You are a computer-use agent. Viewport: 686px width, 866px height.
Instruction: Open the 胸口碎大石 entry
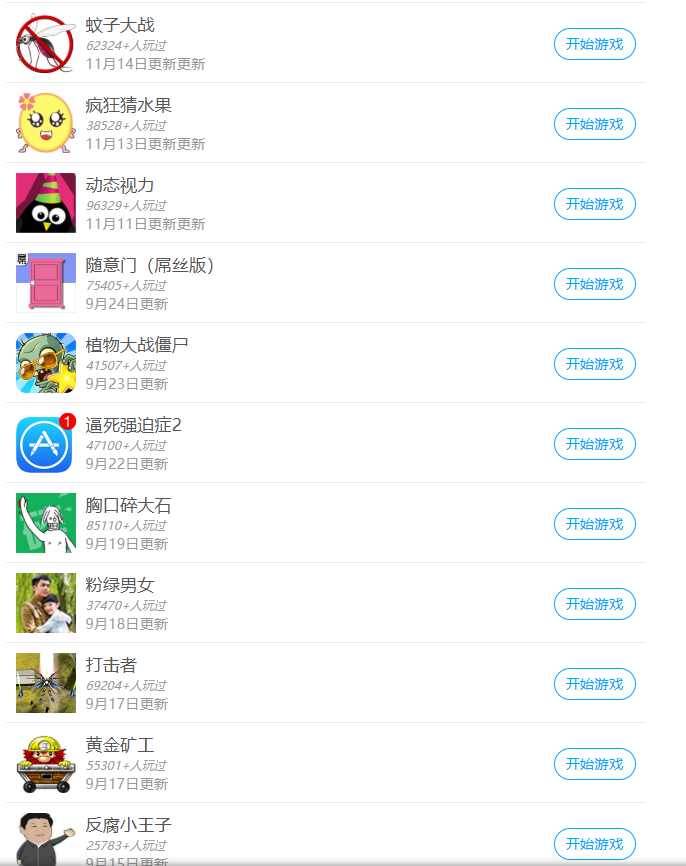tap(128, 505)
